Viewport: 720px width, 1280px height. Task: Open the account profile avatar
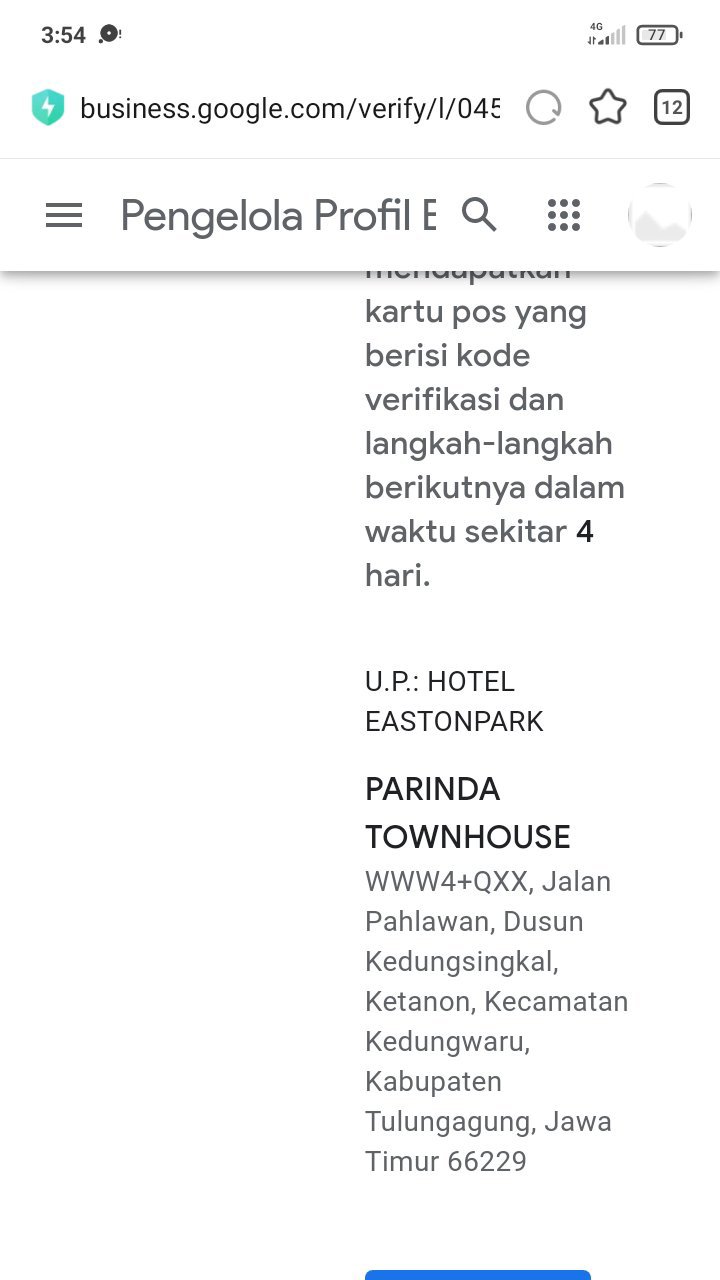click(660, 215)
